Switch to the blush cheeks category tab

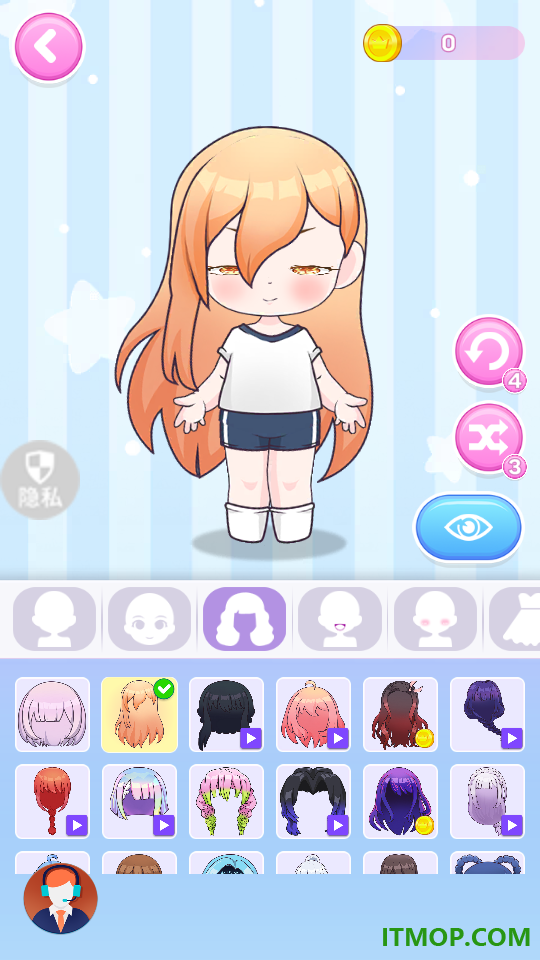(435, 618)
